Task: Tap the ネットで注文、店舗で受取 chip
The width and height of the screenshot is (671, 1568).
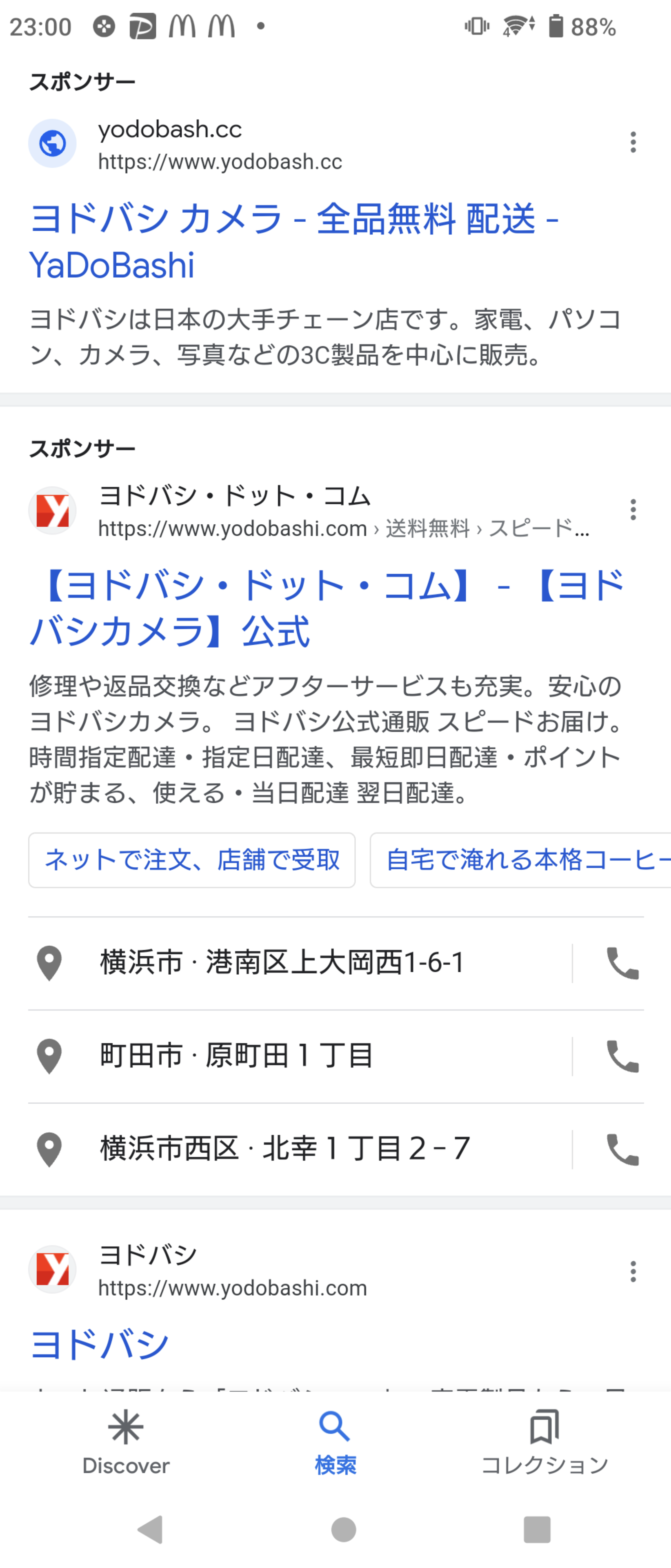Action: pos(192,860)
